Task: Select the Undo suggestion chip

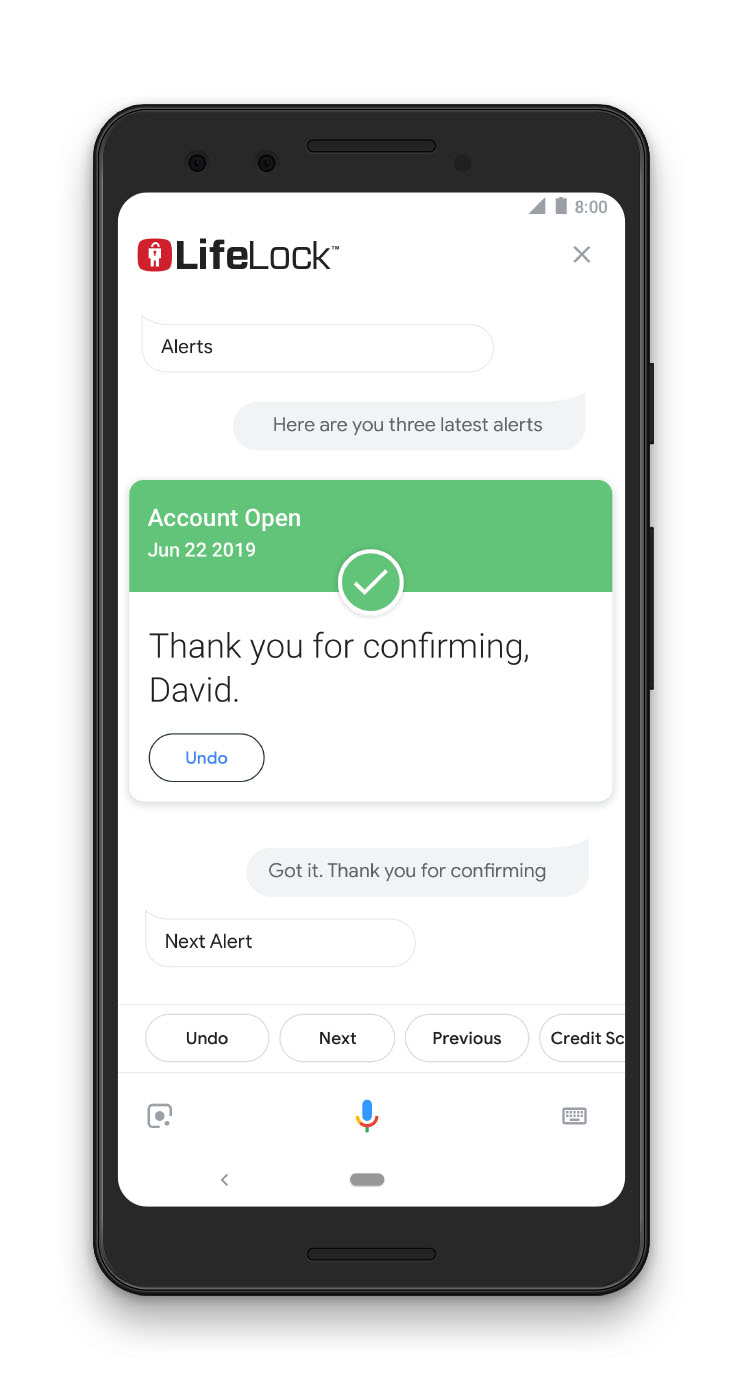Action: coord(207,1038)
